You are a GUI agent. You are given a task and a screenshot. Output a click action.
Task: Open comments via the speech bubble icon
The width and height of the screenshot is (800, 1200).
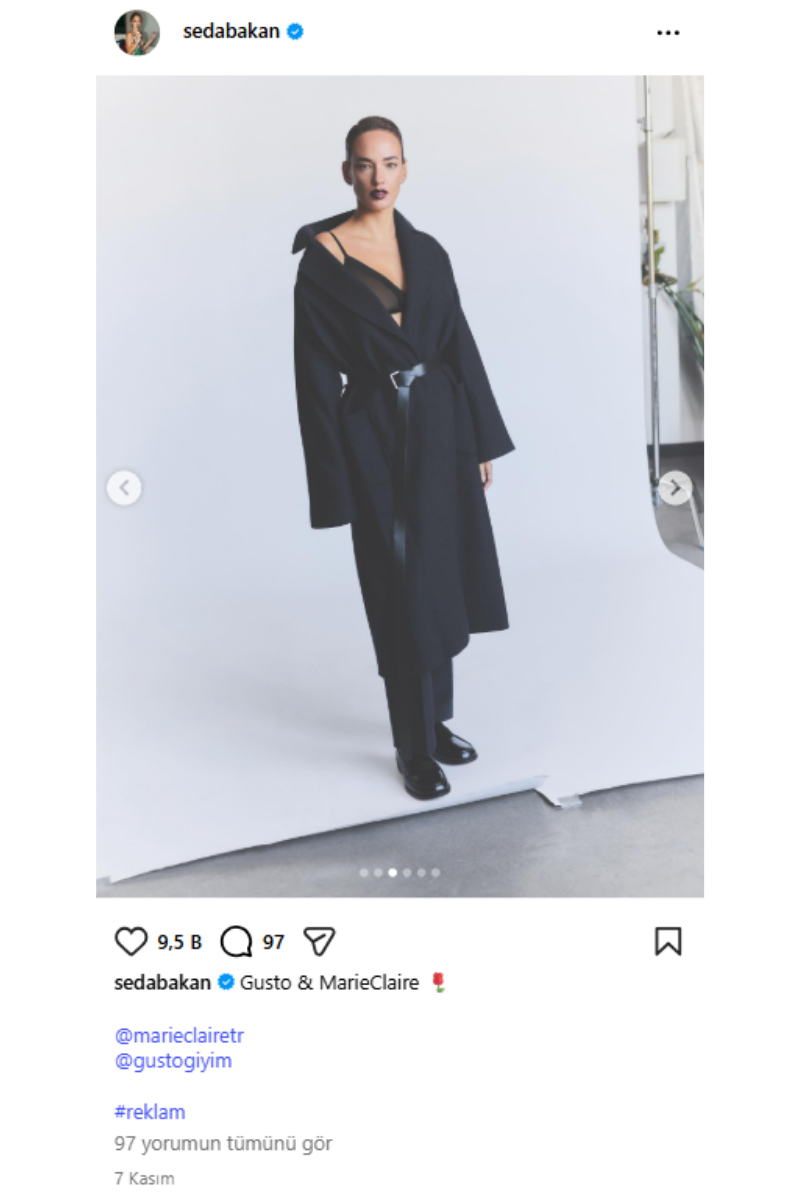[236, 942]
